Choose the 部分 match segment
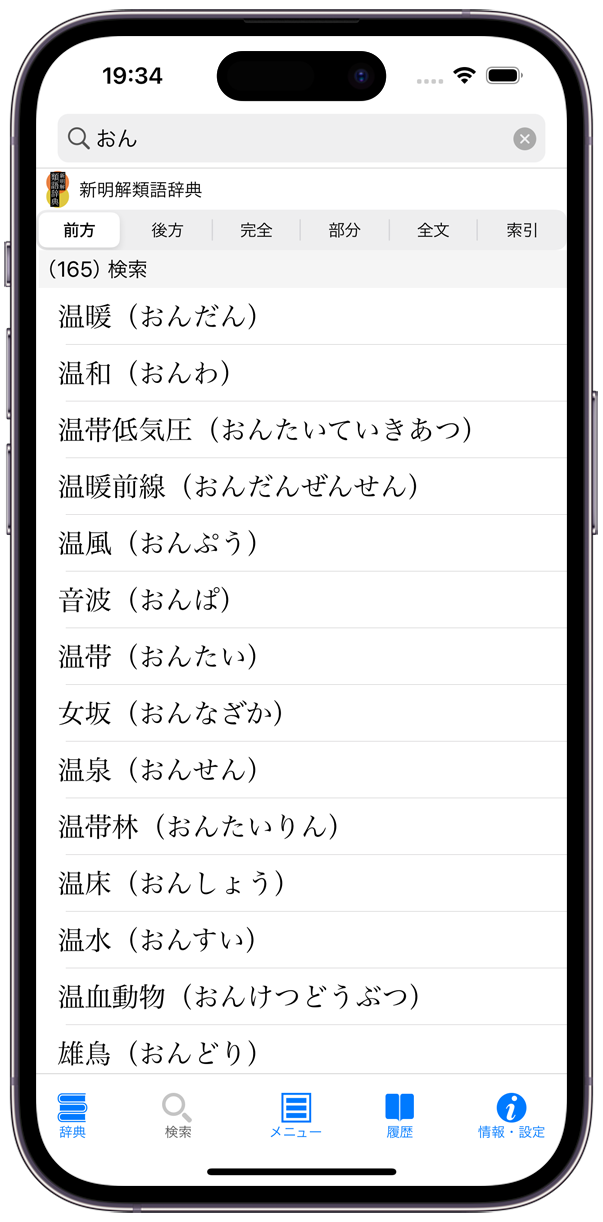603x1222 pixels. pos(344,230)
